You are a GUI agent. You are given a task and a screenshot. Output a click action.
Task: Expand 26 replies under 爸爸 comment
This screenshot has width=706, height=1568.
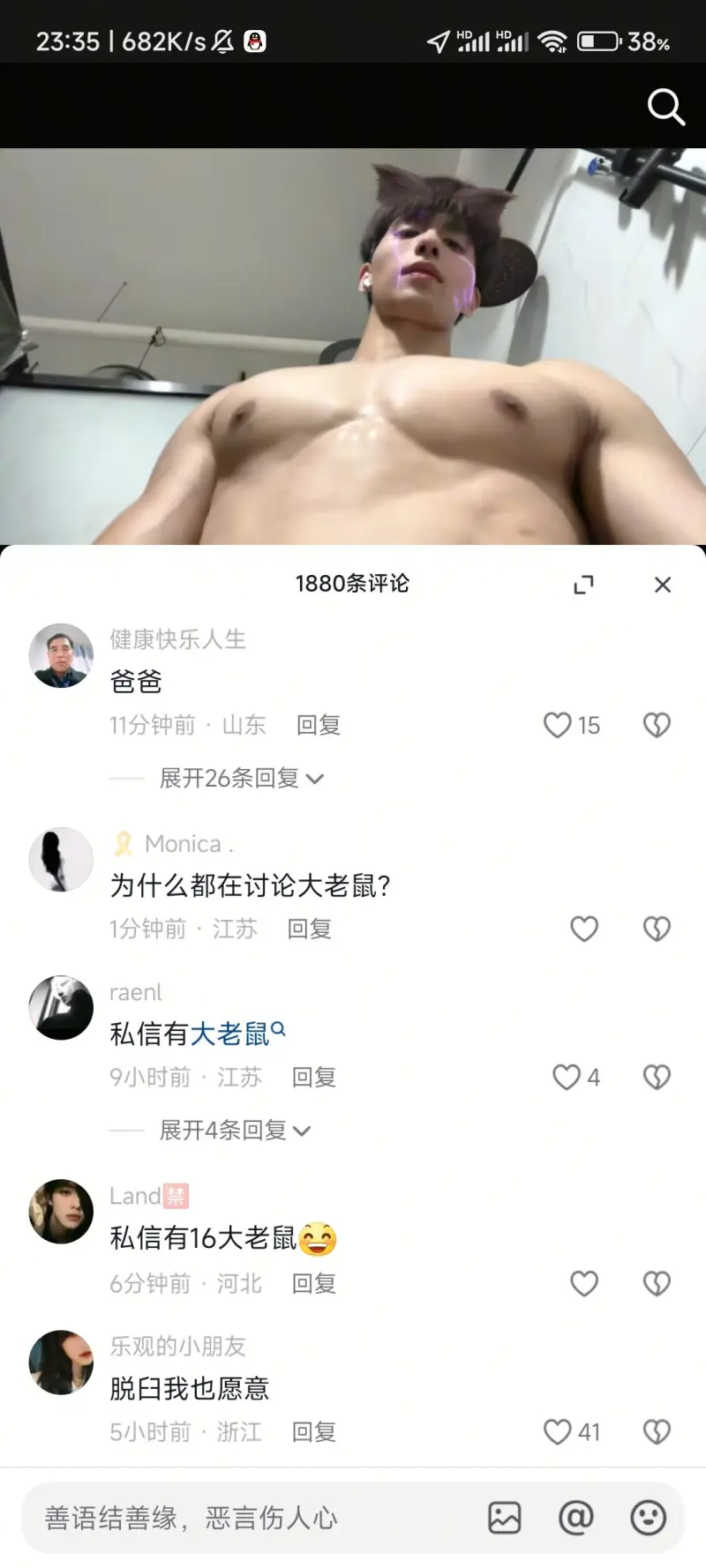point(241,778)
